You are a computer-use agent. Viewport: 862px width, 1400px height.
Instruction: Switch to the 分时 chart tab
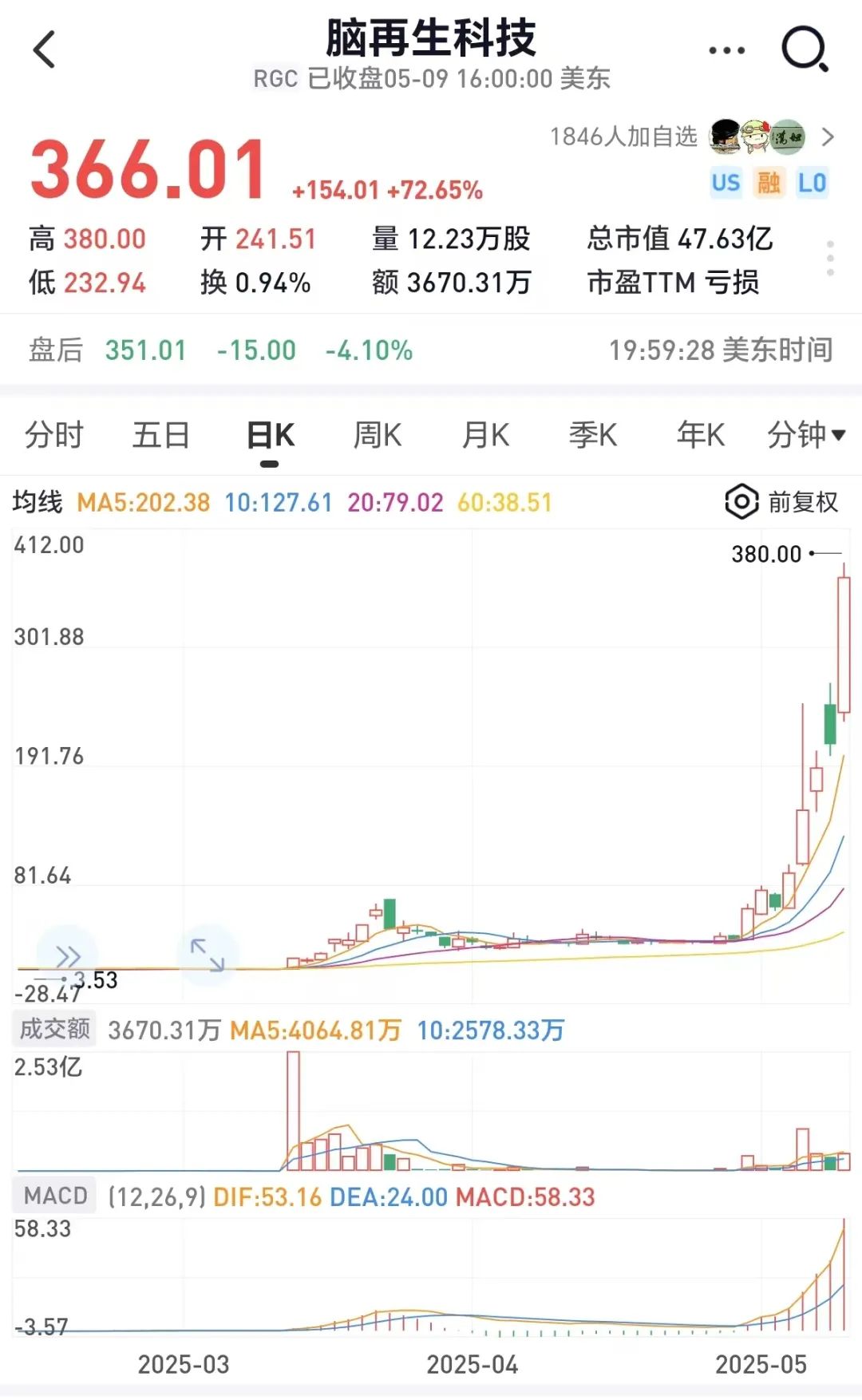54,435
